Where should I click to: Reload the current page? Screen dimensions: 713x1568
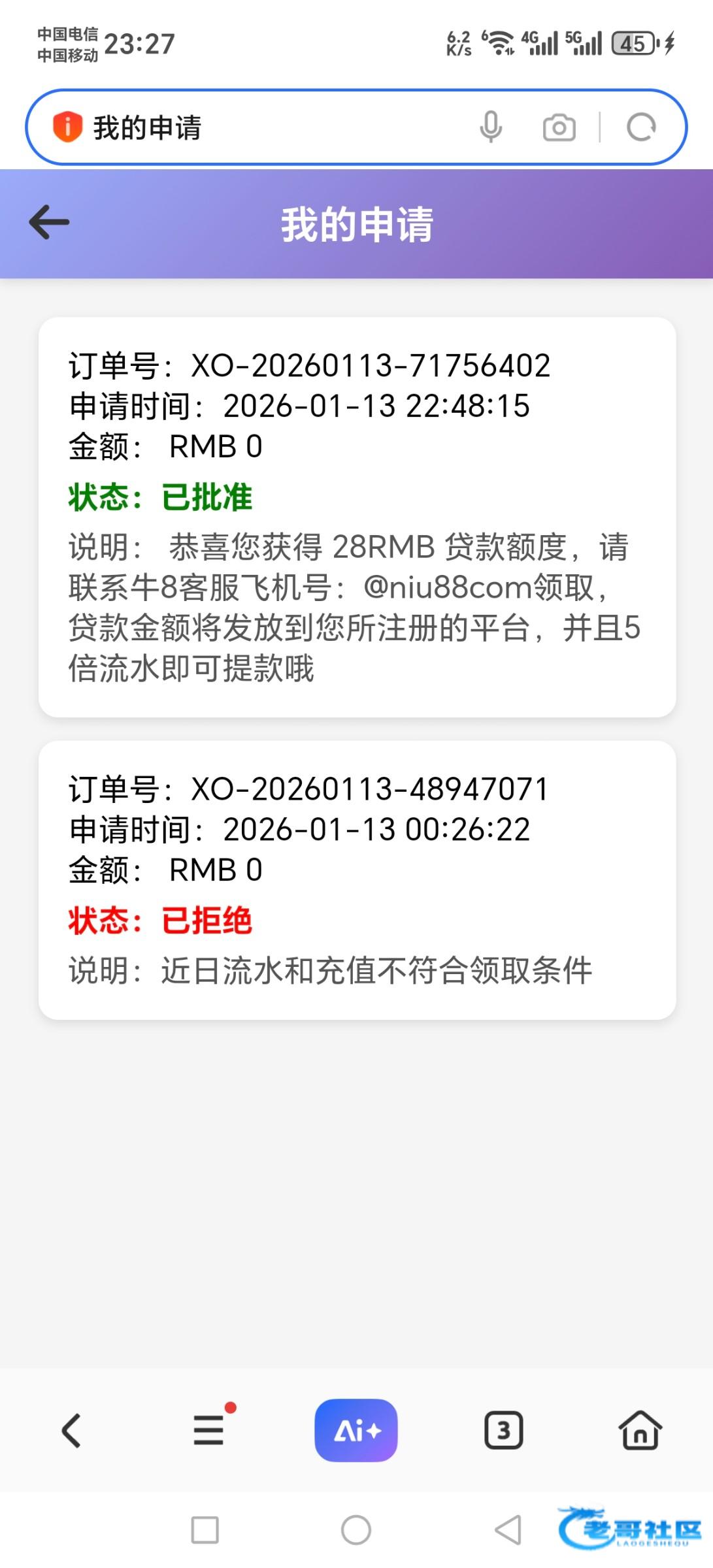coord(641,127)
